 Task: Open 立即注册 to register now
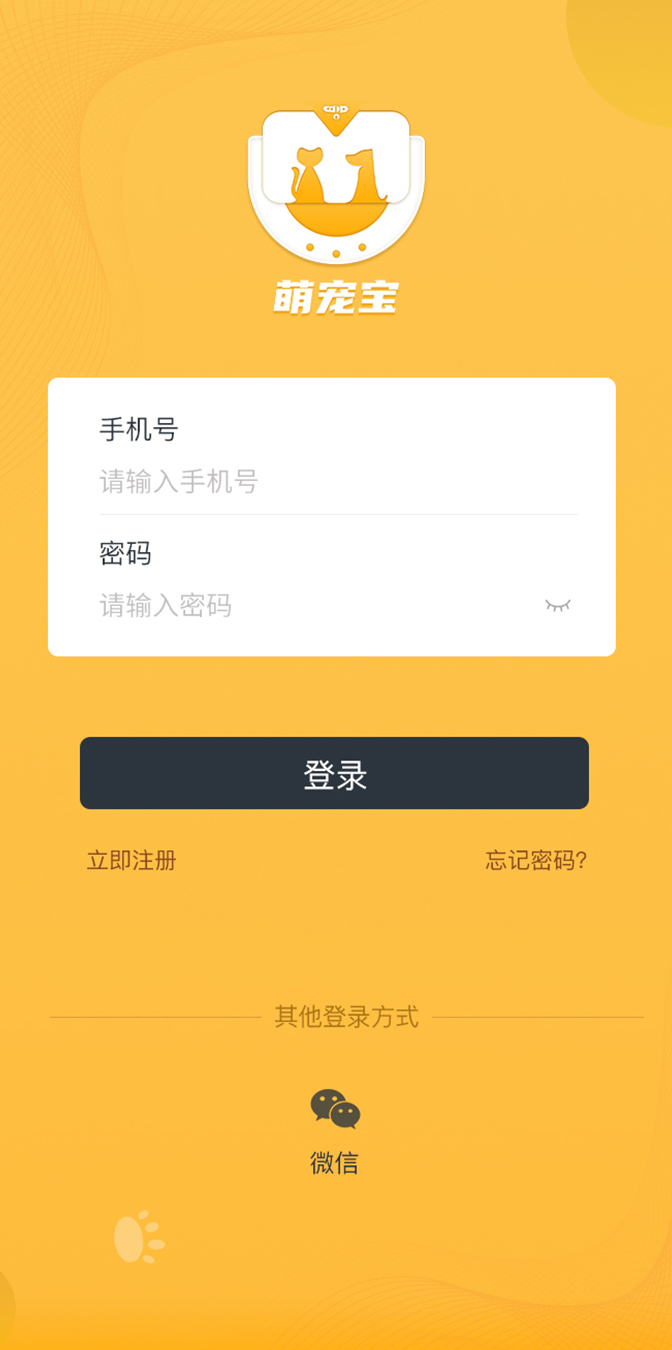[131, 860]
